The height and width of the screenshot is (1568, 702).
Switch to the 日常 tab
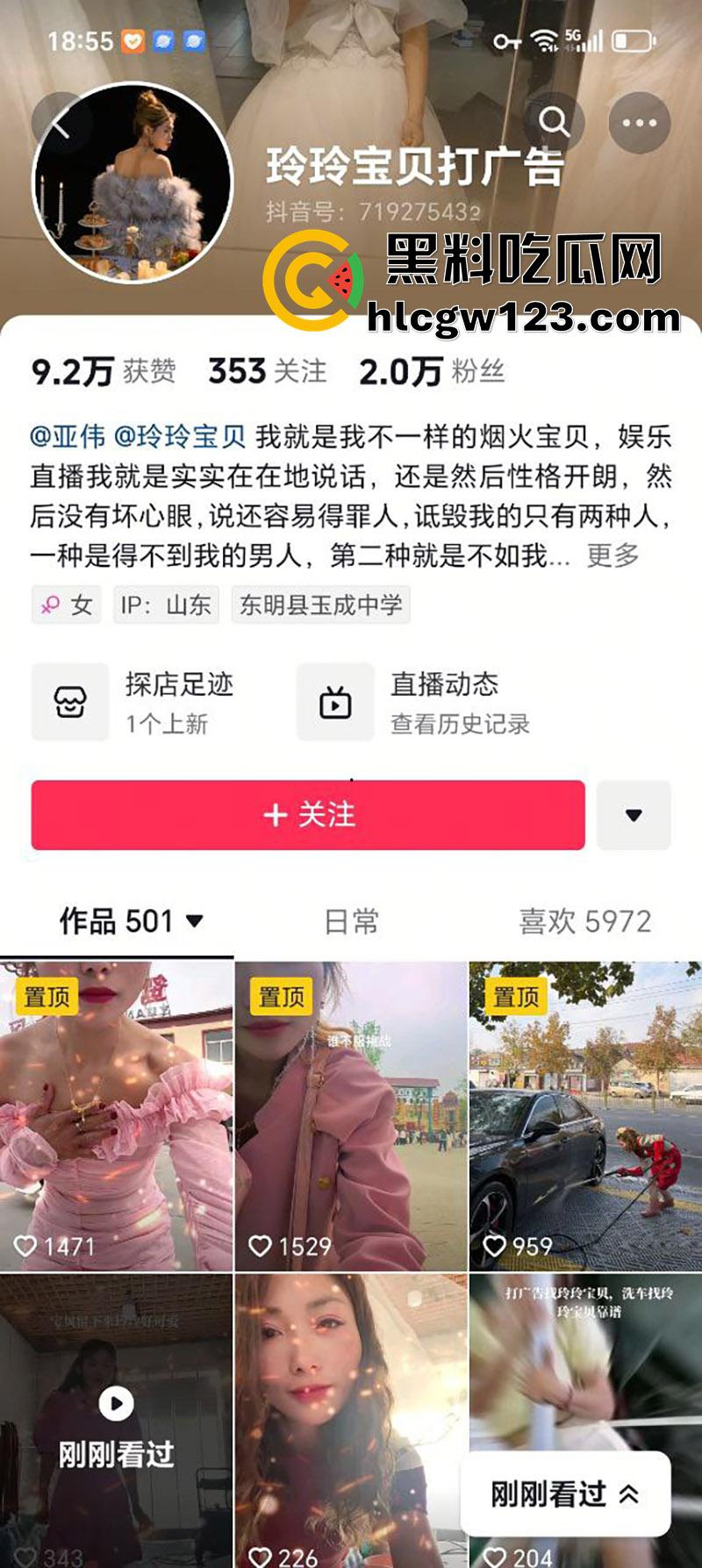[x=351, y=920]
